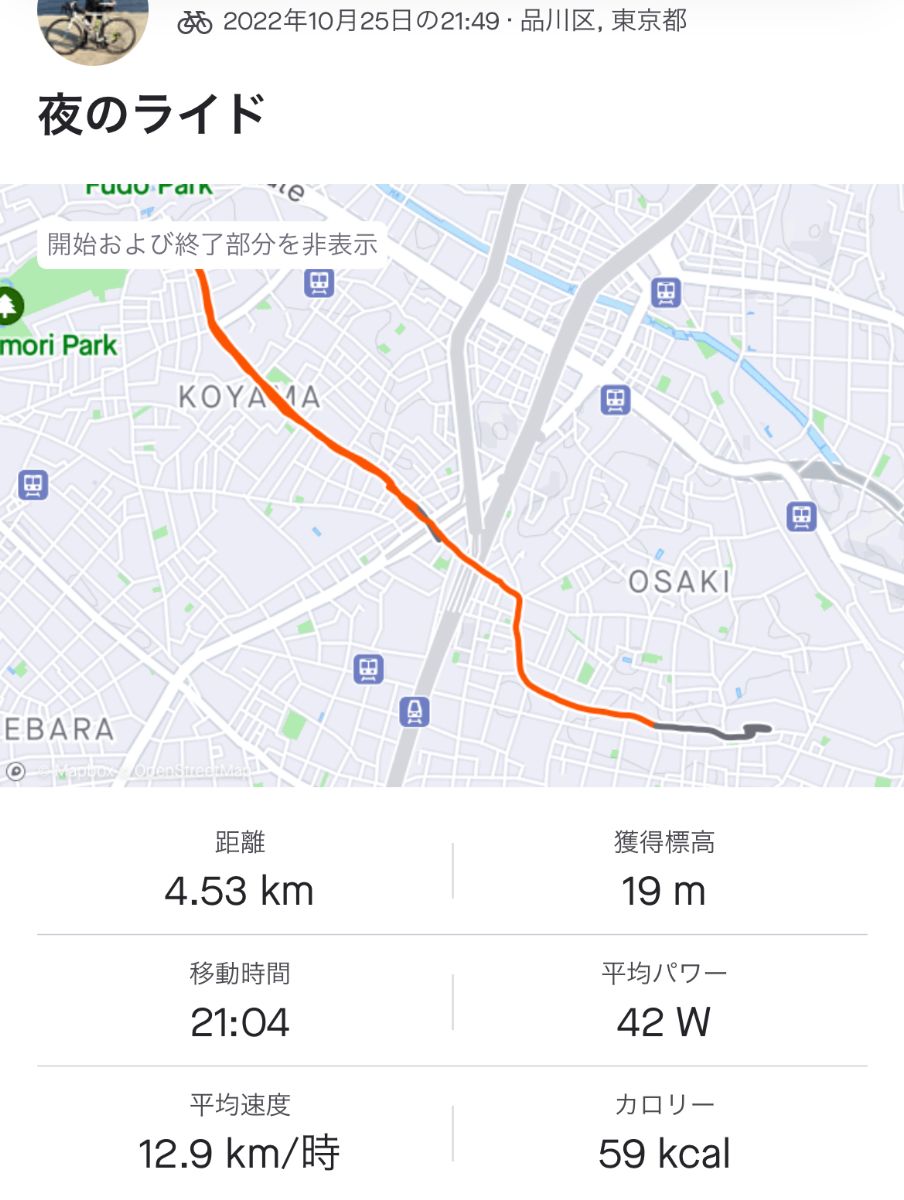
Task: Open the ride route map
Action: (x=560, y=520)
